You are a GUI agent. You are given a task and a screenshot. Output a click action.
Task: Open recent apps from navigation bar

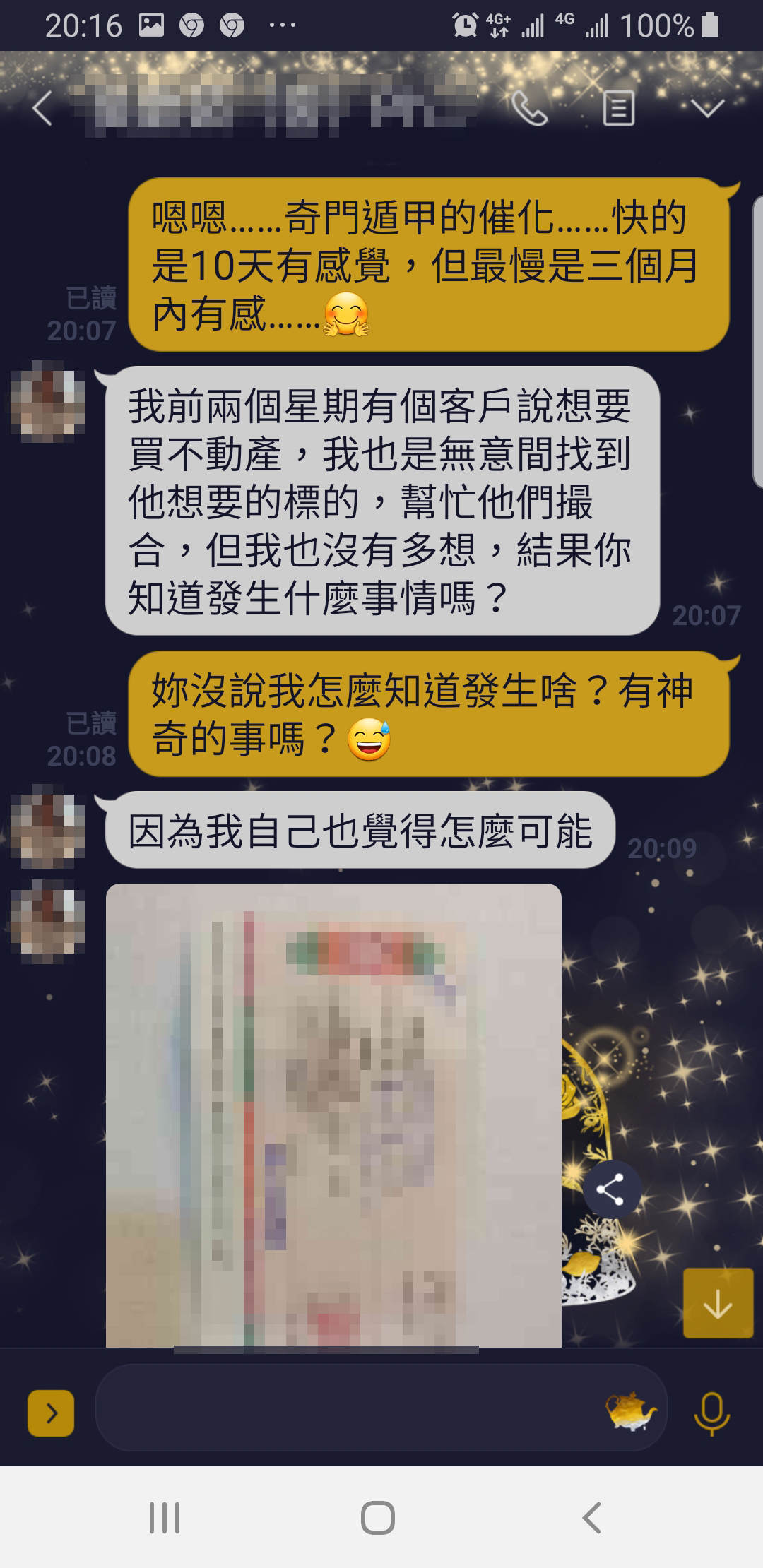(165, 1517)
